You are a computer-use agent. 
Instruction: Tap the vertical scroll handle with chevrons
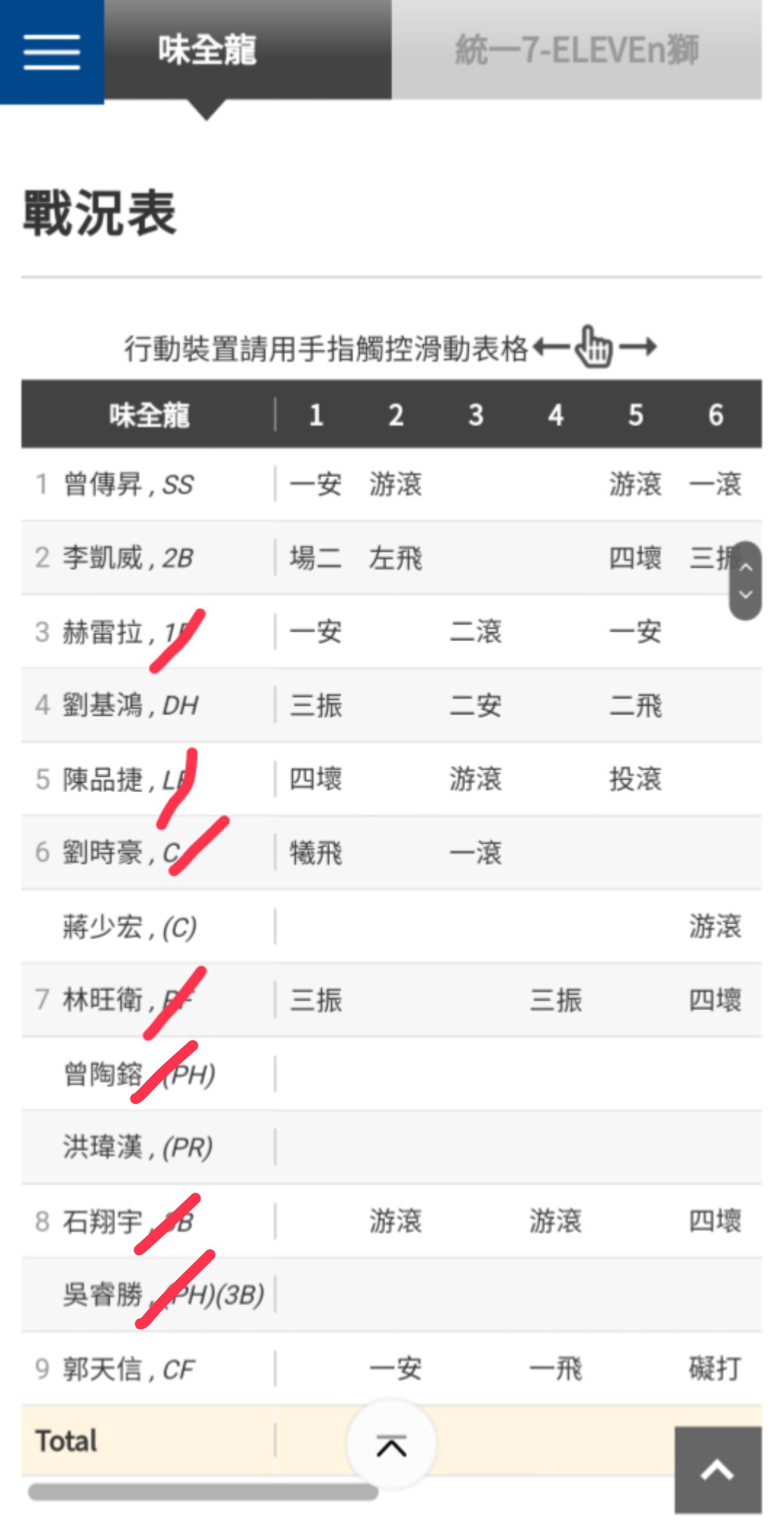745,581
